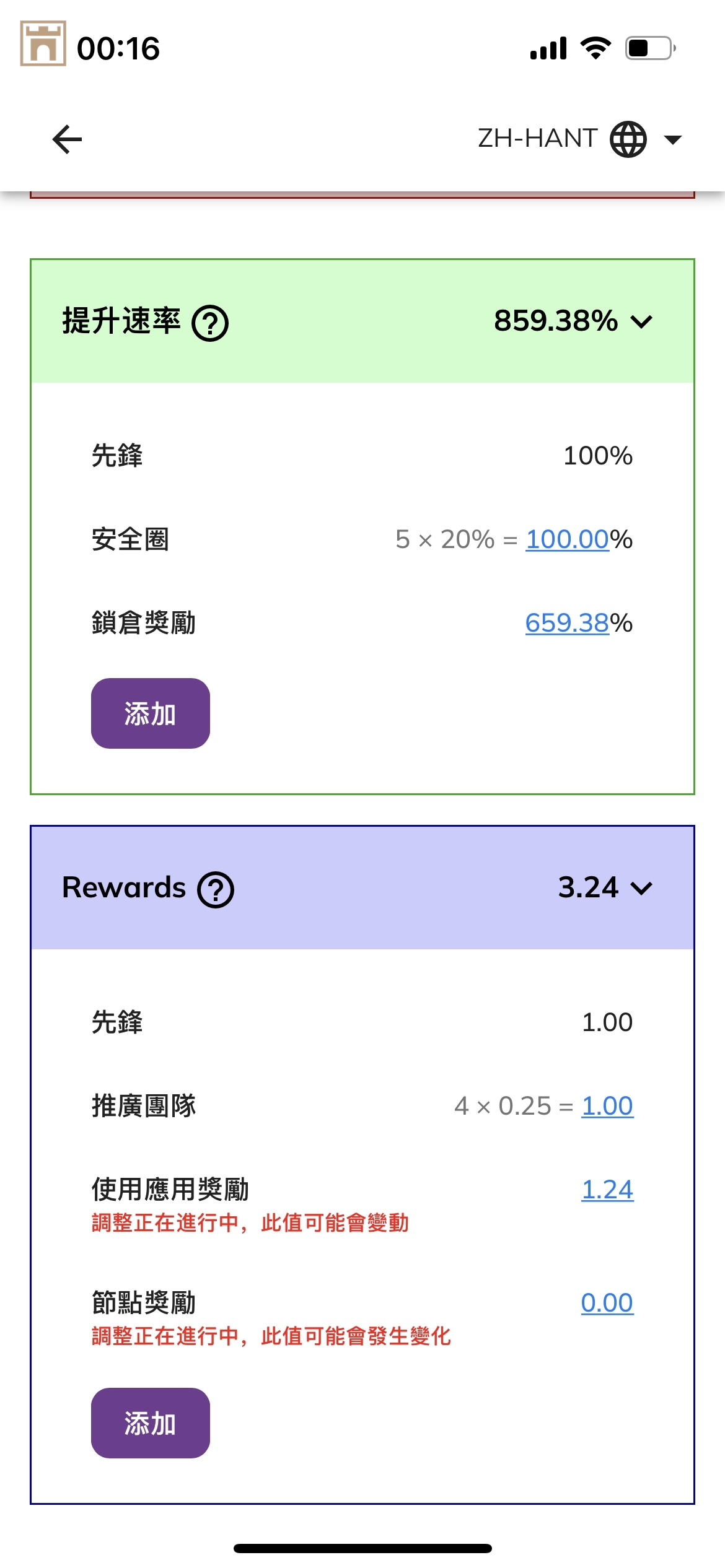Go back using the arrow icon

tap(67, 139)
